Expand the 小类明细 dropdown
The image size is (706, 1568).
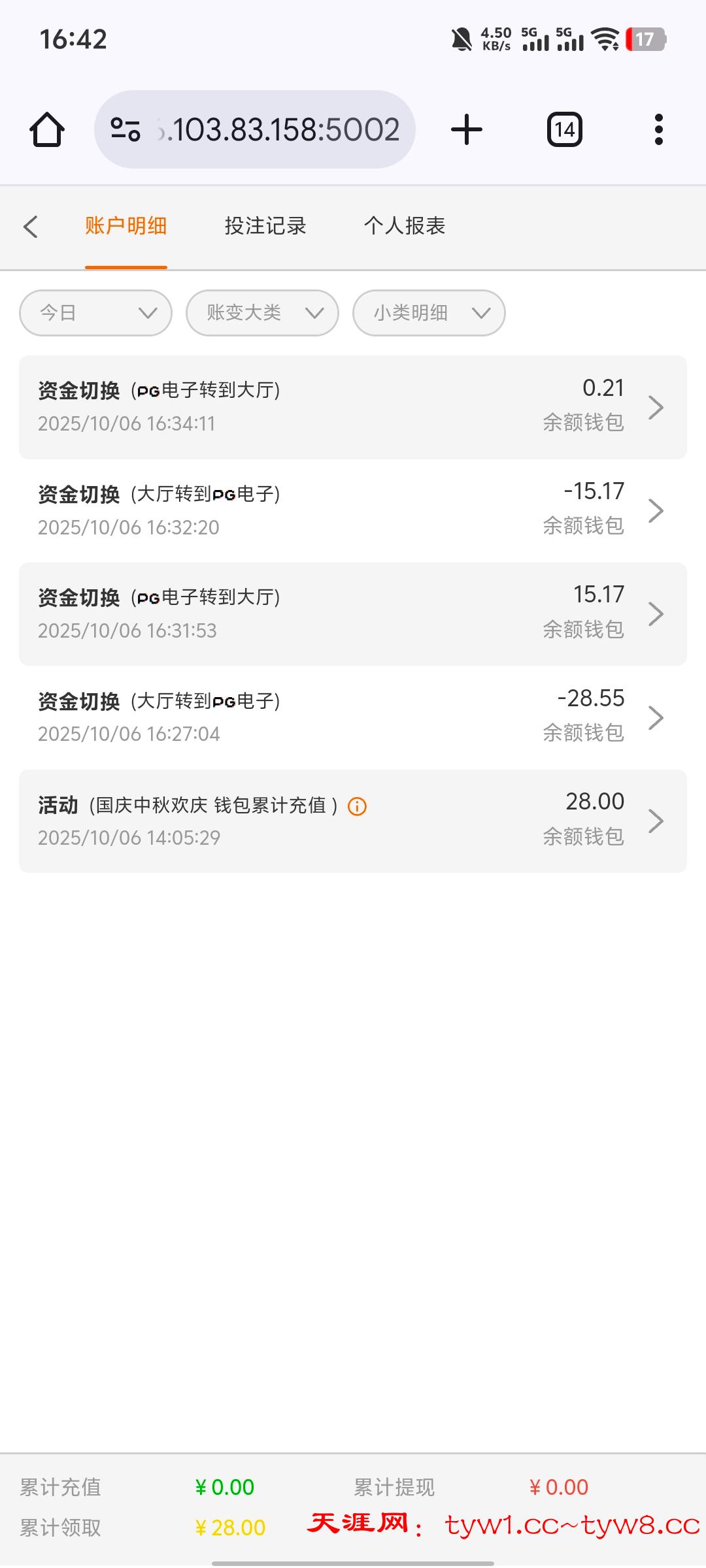click(x=429, y=313)
